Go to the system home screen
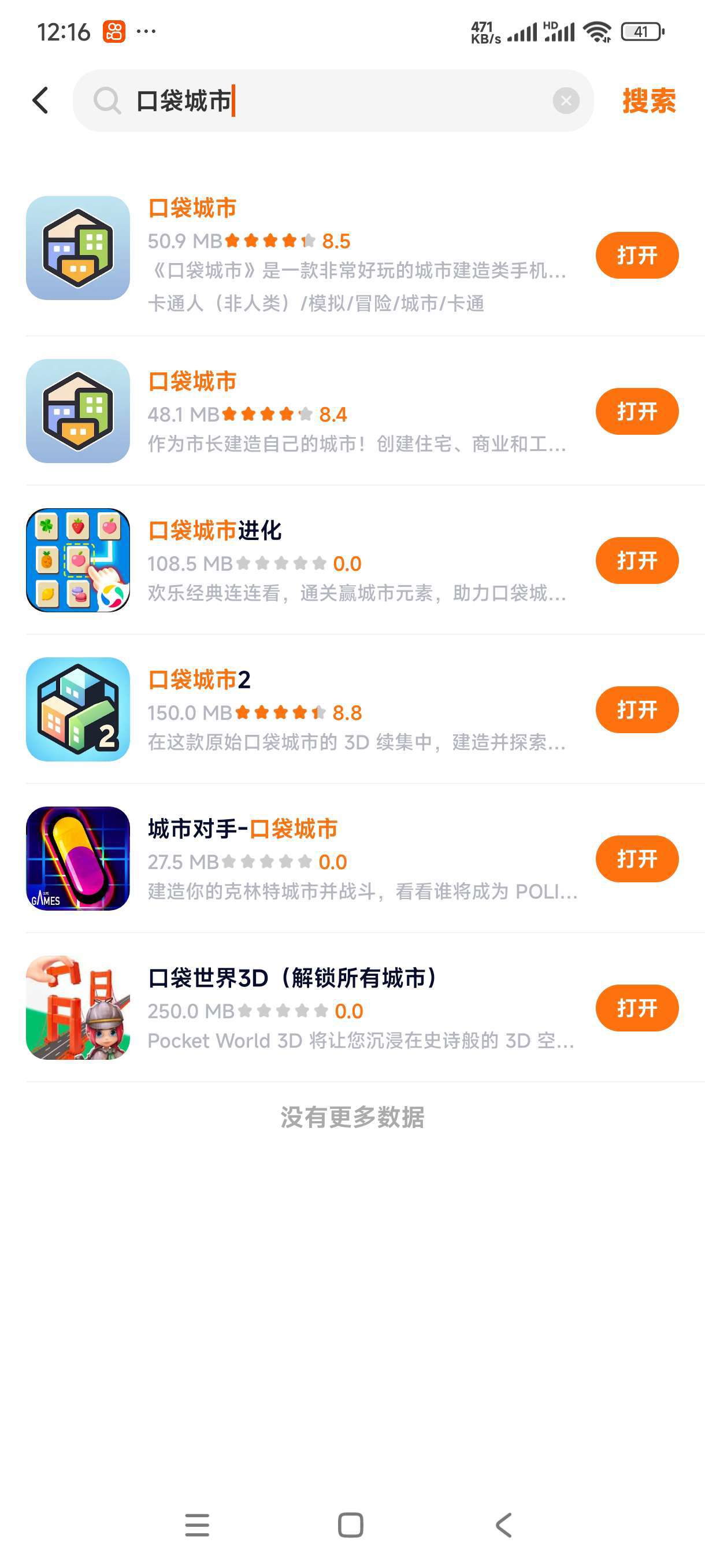This screenshot has width=705, height=1568. [x=350, y=1525]
